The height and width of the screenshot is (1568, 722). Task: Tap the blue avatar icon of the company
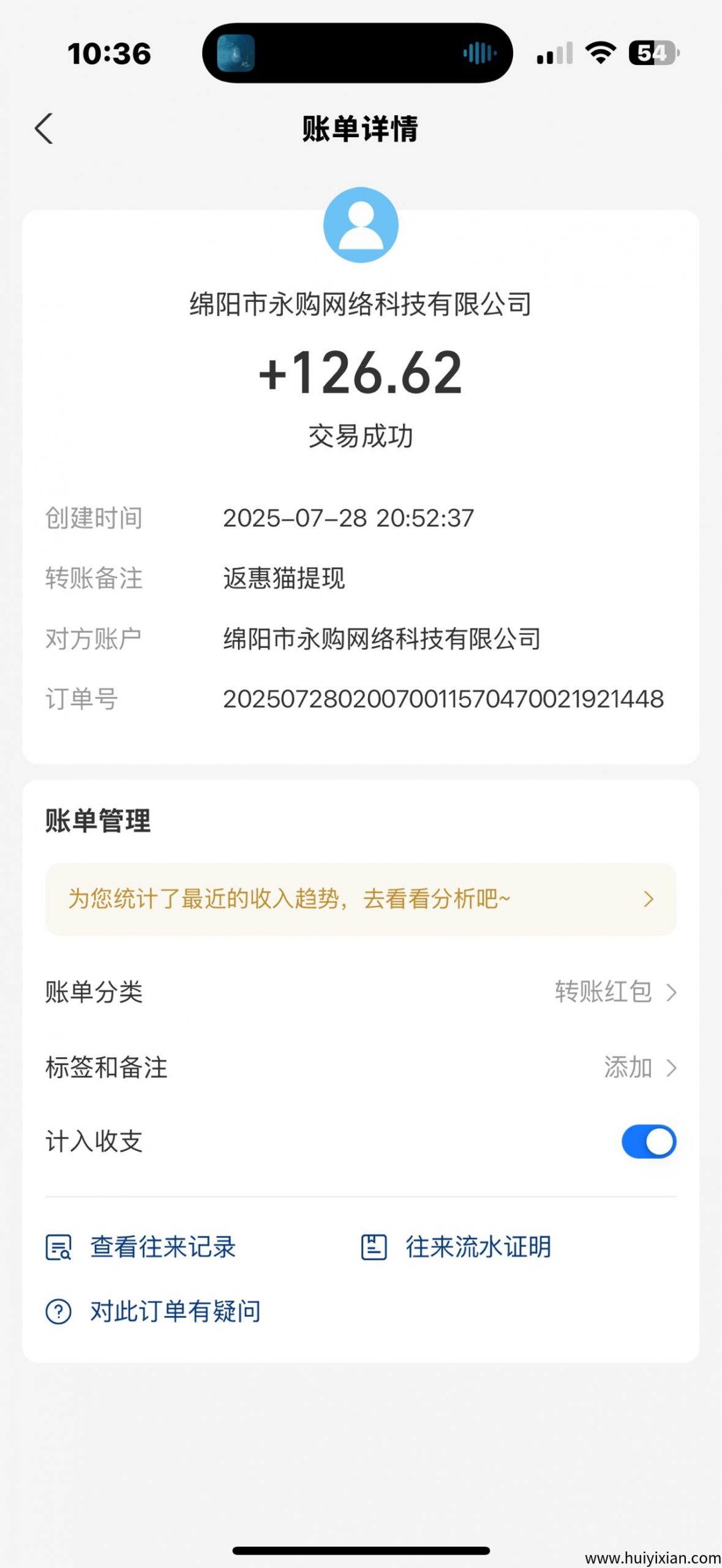coord(361,226)
